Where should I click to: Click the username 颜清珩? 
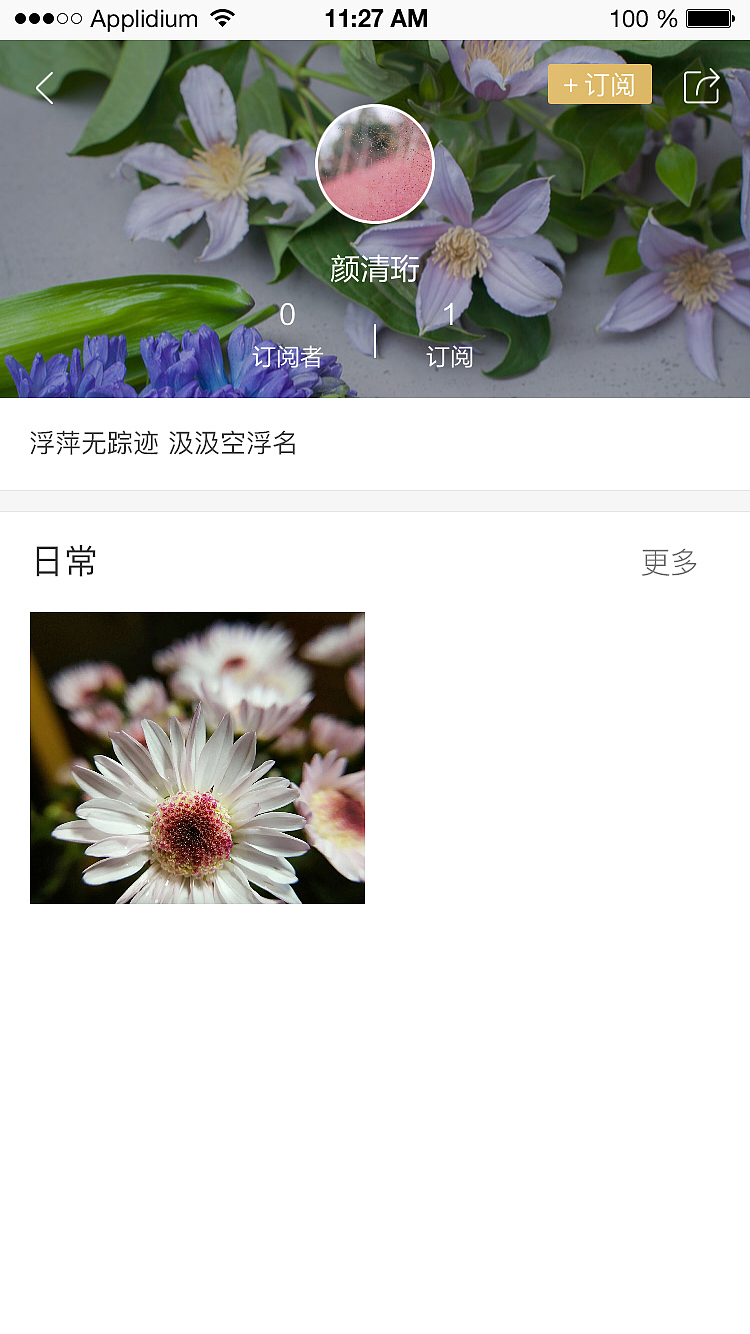375,268
